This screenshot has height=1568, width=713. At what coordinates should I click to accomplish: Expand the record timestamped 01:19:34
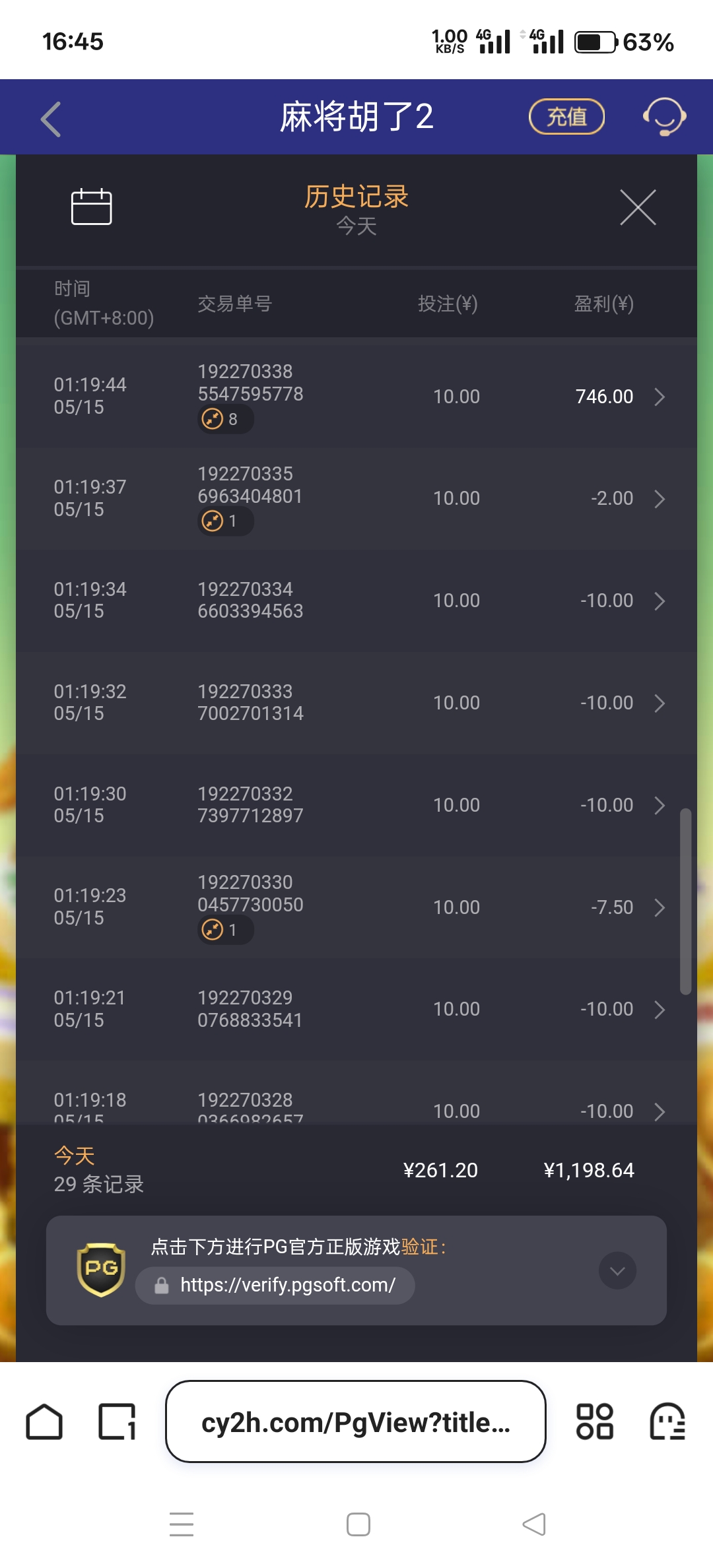660,601
